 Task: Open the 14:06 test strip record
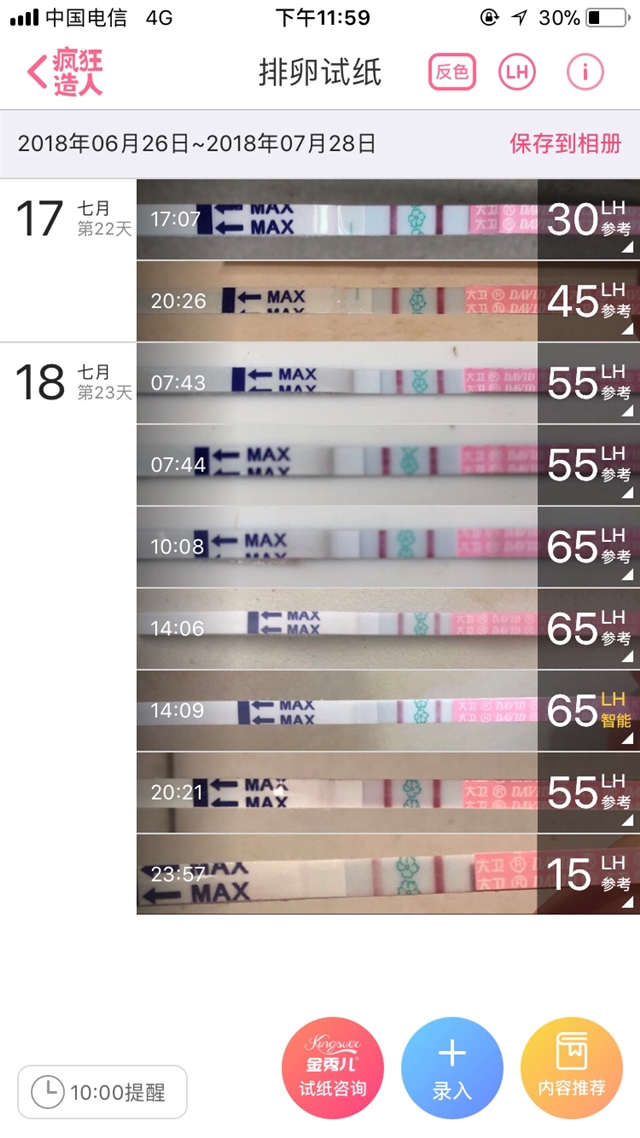[387, 628]
